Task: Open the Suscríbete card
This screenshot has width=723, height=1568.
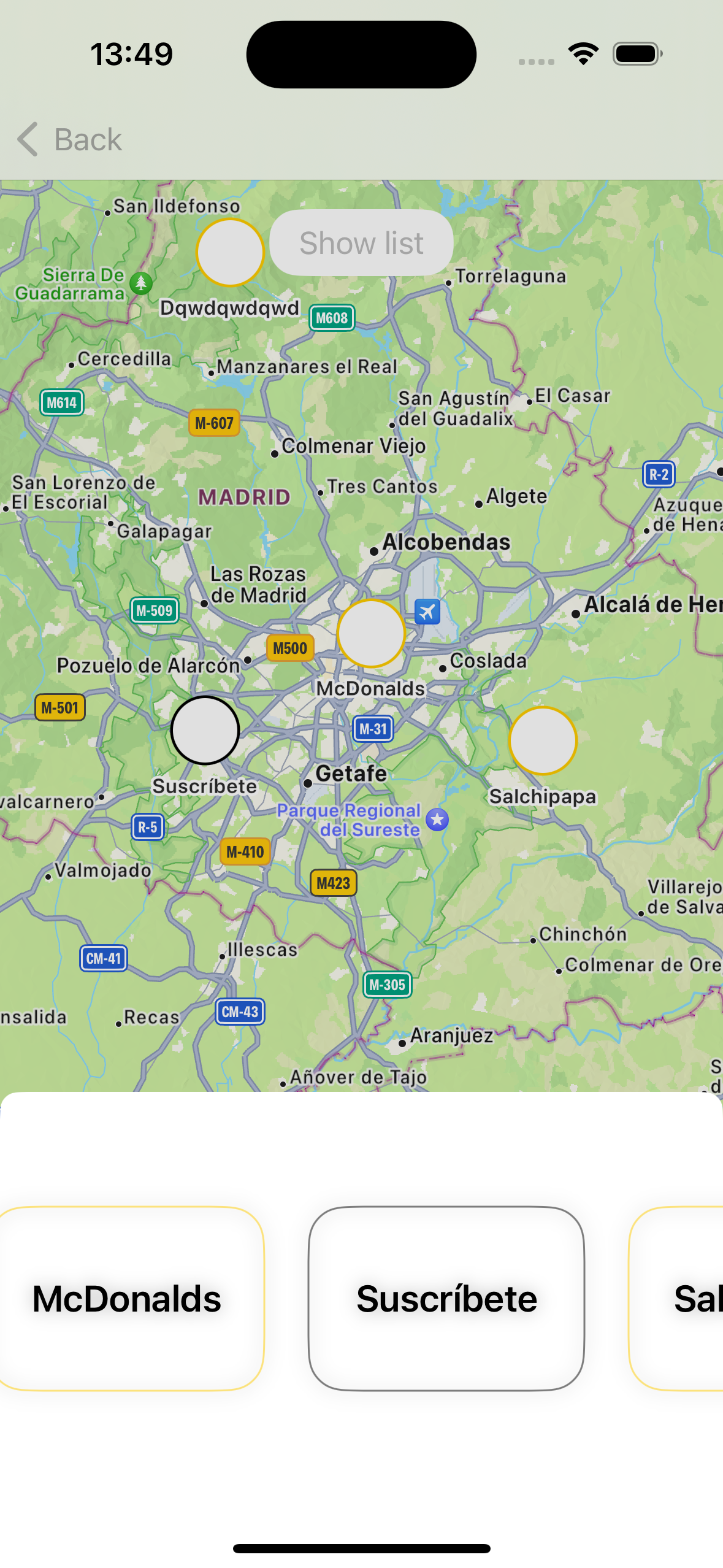Action: click(446, 1298)
